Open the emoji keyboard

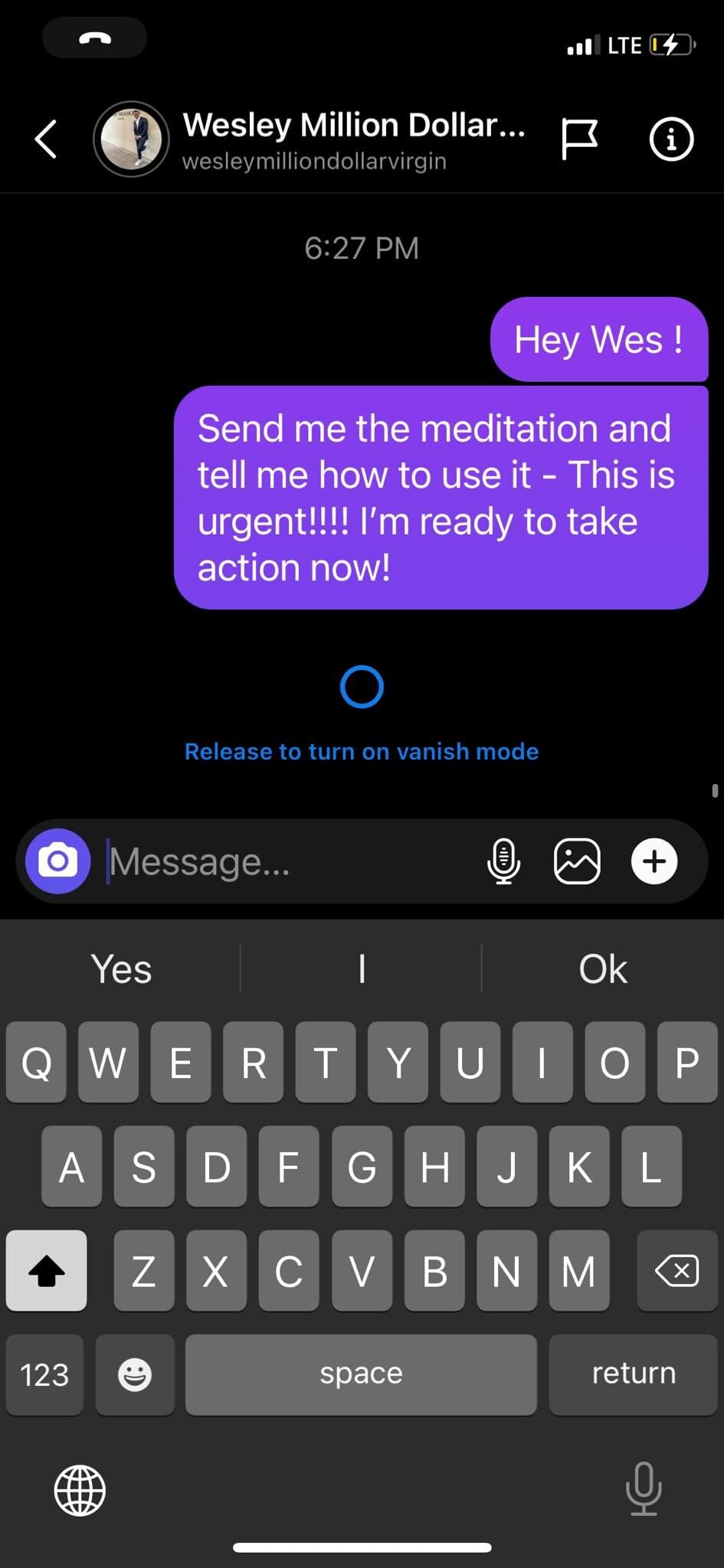point(135,1374)
